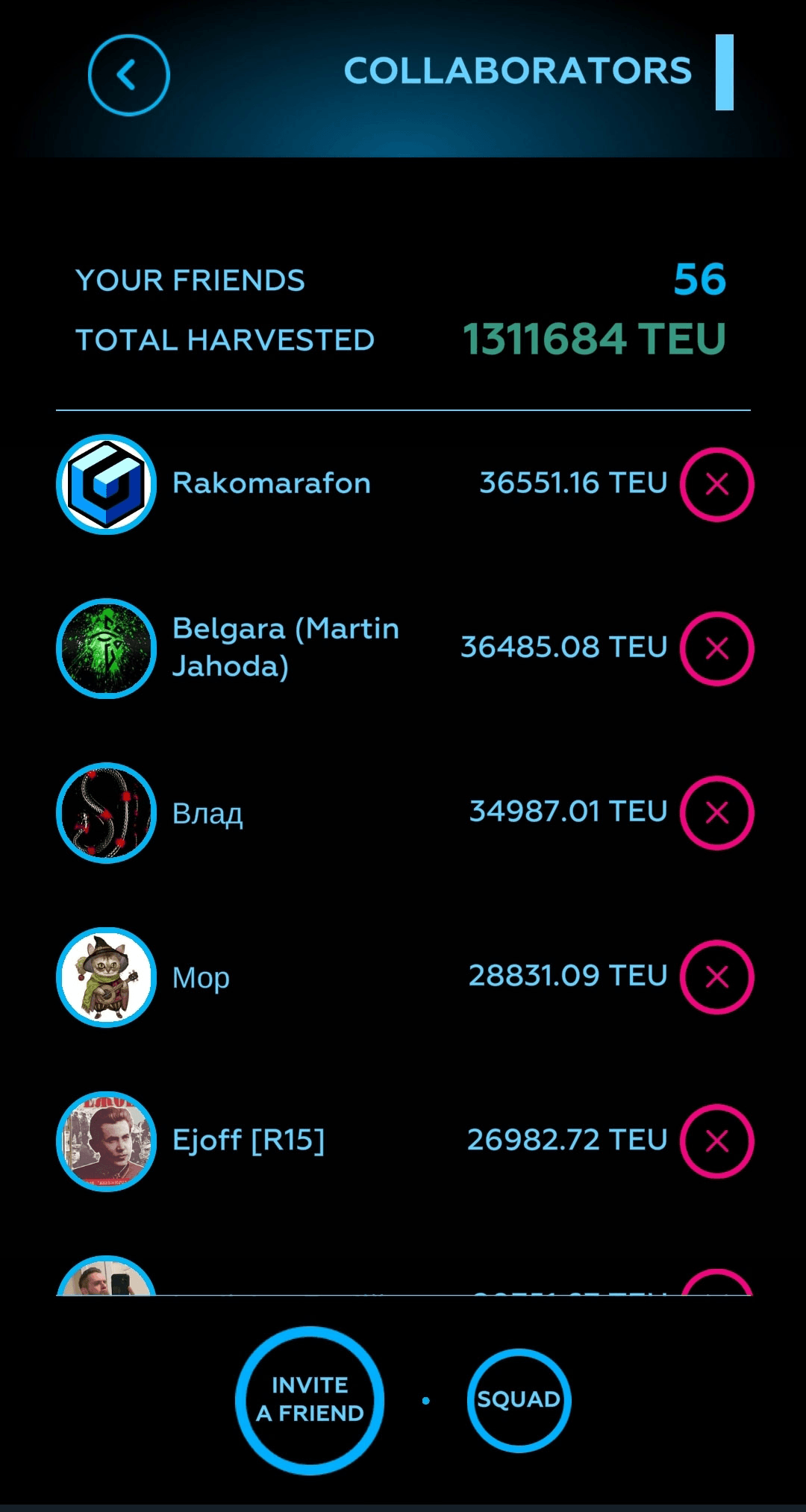Image resolution: width=806 pixels, height=1512 pixels.
Task: Open Ejoff's portrait avatar
Action: pyautogui.click(x=106, y=1141)
